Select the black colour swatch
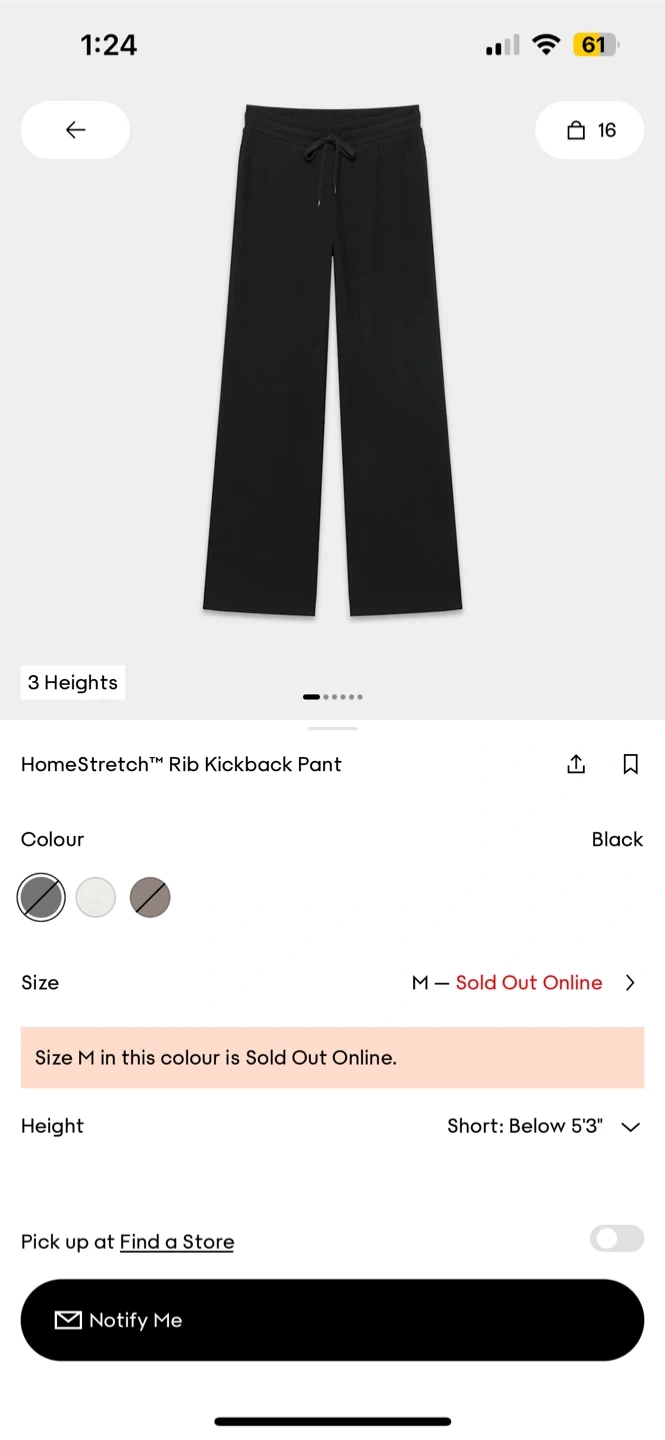Screen dimensions: 665x1440 click(x=41, y=897)
